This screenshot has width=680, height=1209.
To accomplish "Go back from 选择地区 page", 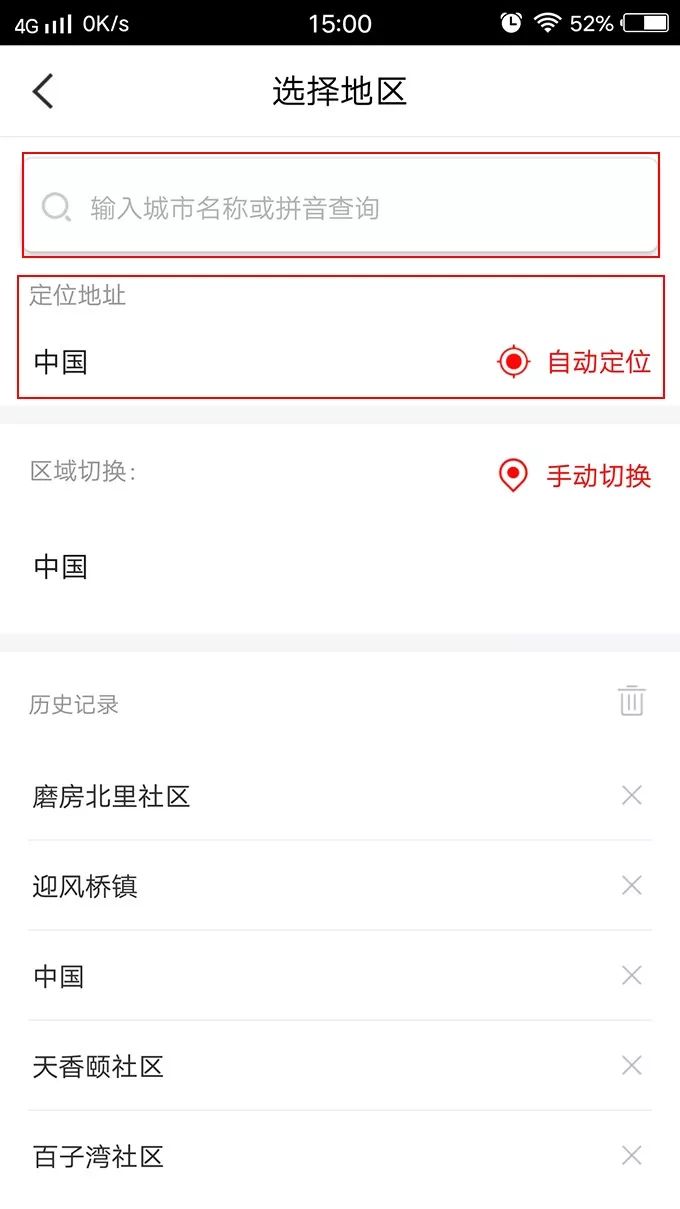I will (42, 91).
